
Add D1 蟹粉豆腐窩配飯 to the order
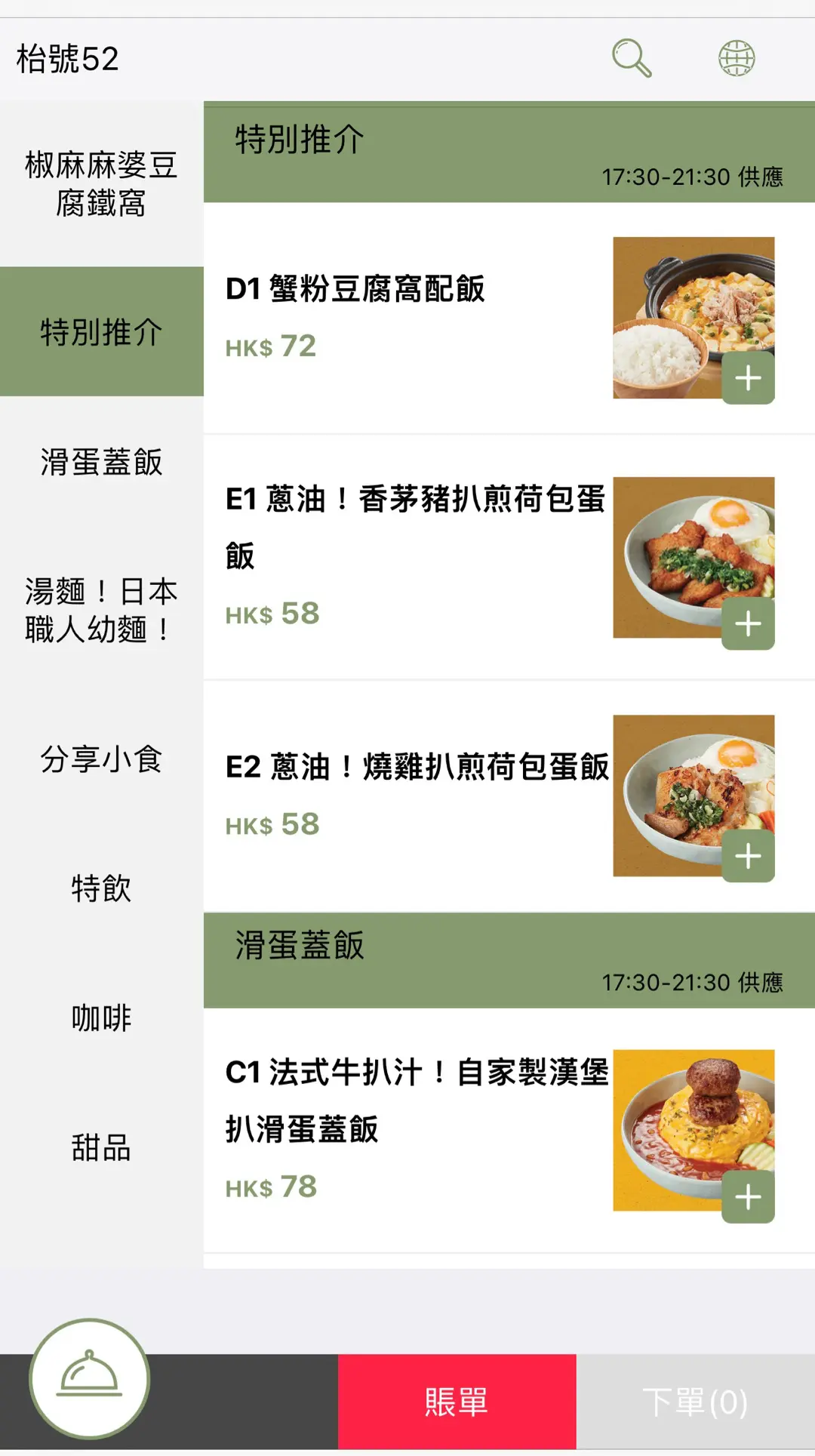(748, 377)
